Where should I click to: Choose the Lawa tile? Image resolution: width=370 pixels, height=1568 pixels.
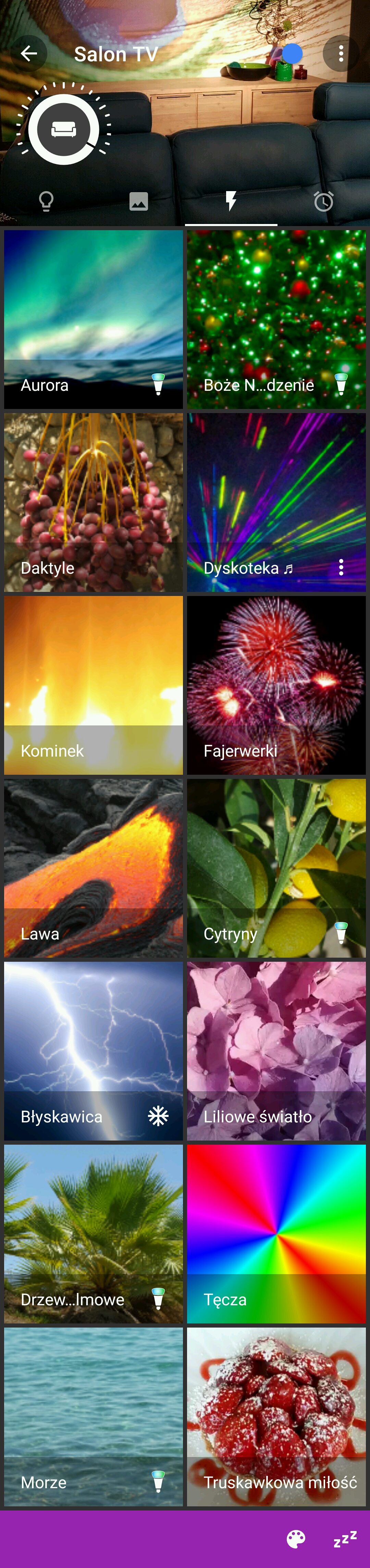(93, 867)
